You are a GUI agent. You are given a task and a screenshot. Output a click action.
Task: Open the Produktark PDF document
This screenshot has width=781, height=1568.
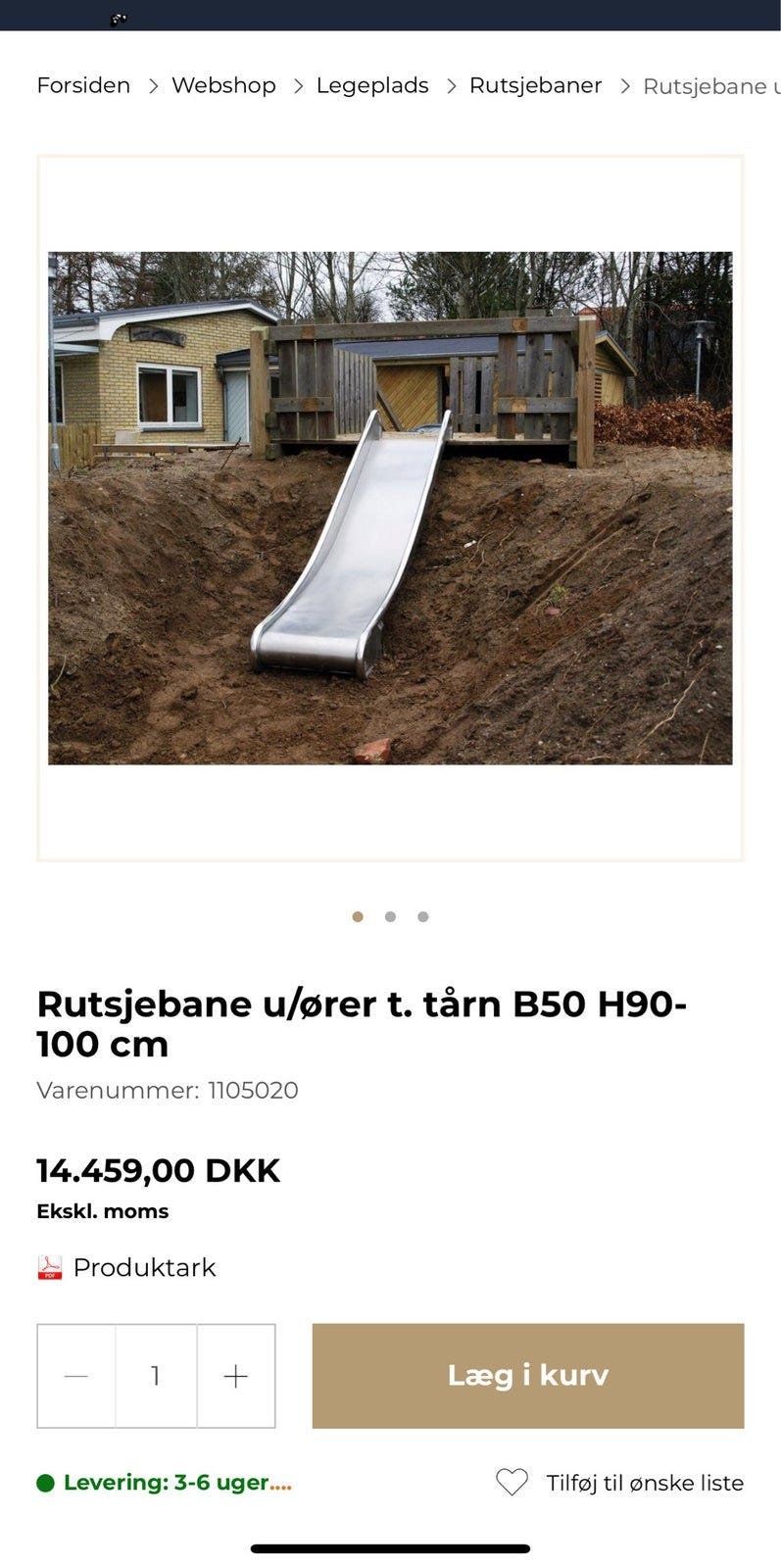[x=144, y=1267]
